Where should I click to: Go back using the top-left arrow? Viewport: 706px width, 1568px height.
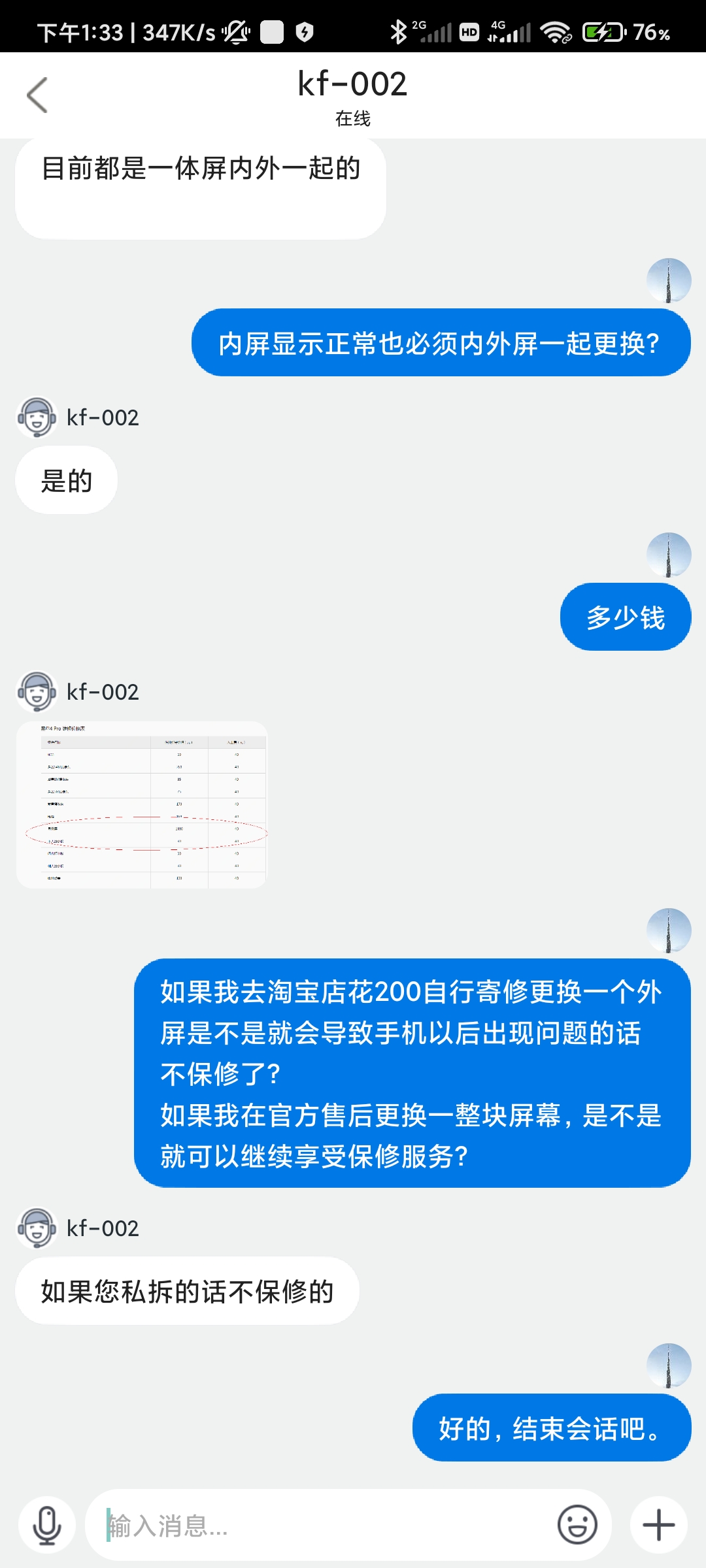[37, 95]
